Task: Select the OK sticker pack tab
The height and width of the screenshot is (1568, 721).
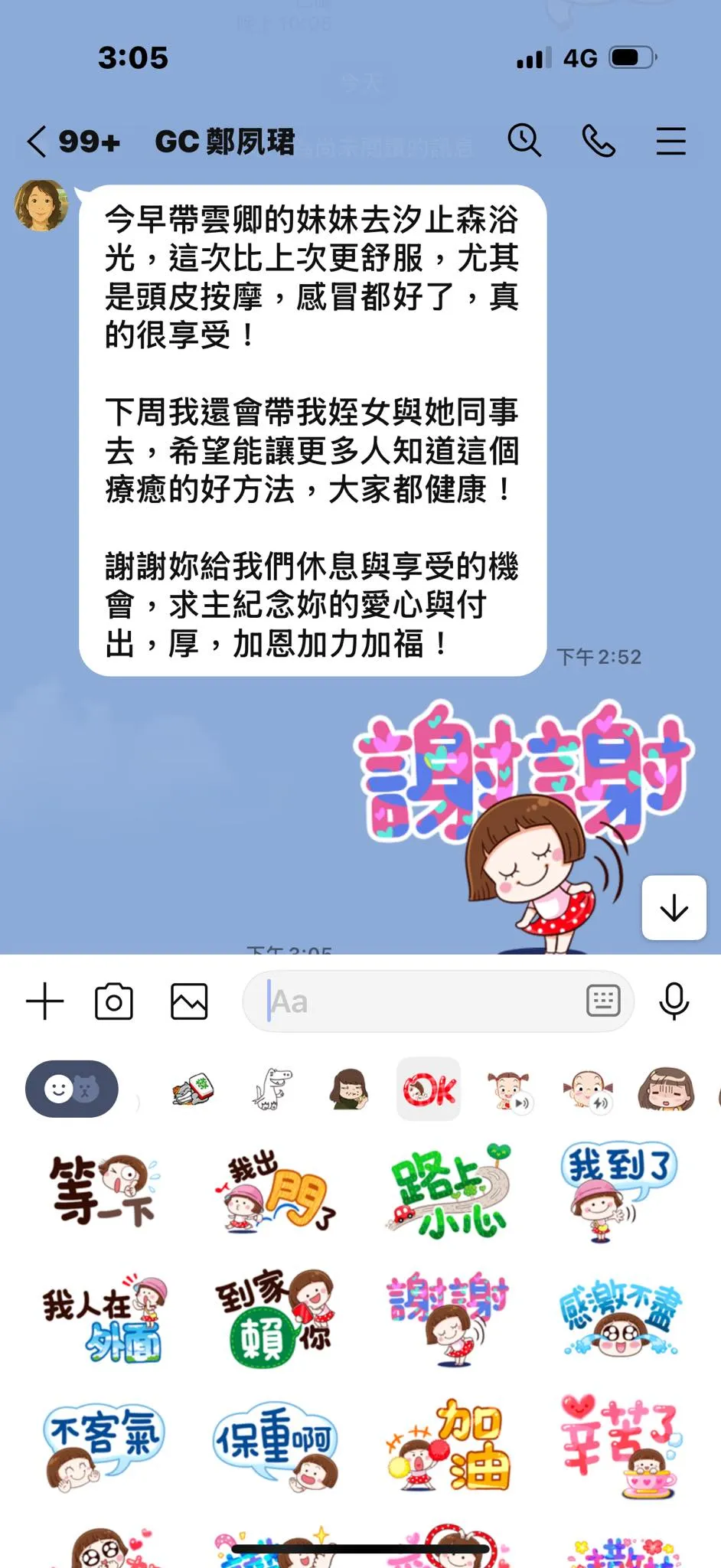Action: [429, 1089]
